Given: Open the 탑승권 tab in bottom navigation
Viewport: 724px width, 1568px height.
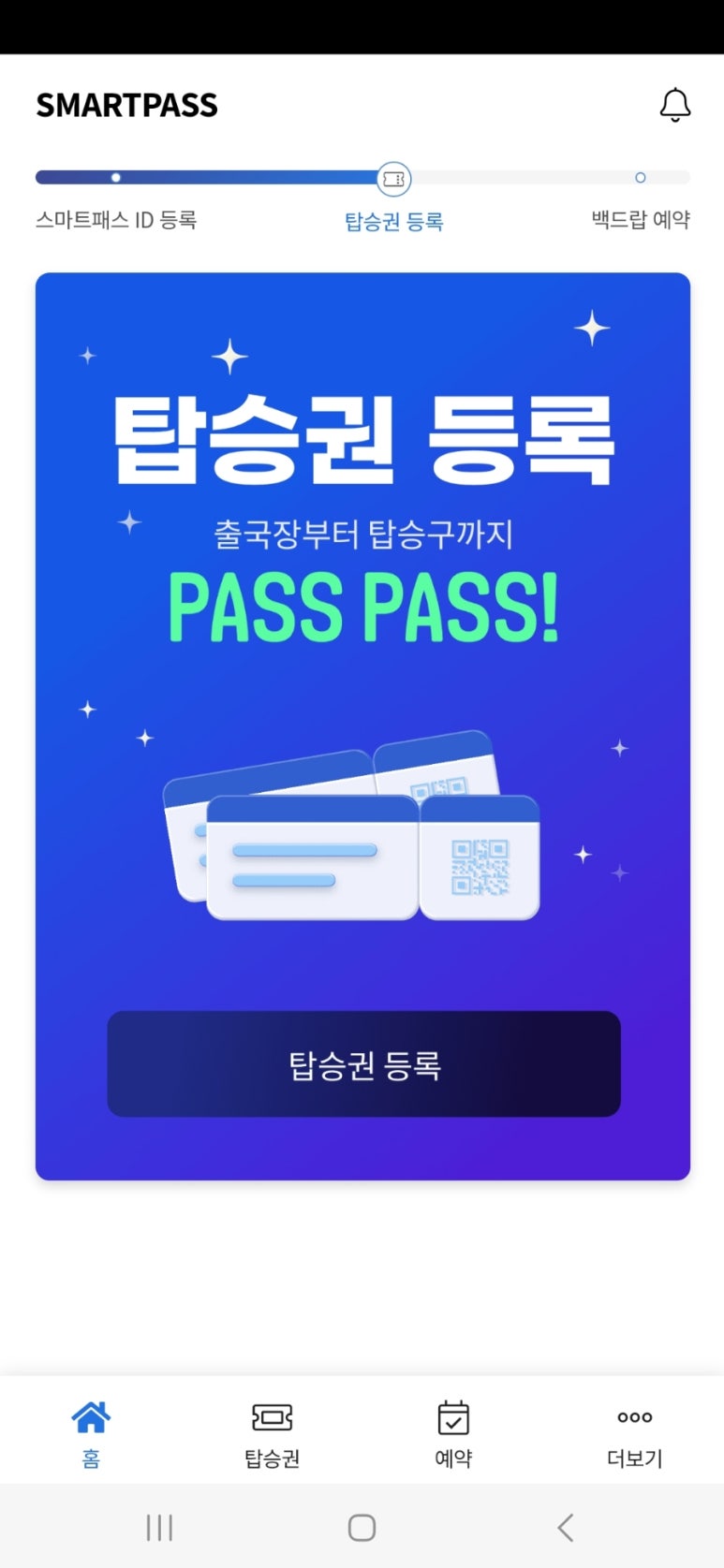Looking at the screenshot, I should tap(272, 1434).
